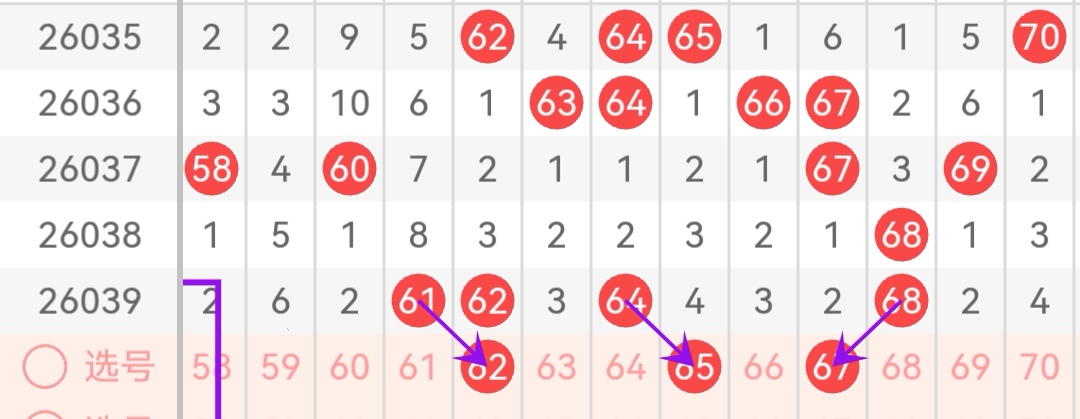This screenshot has height=419, width=1080.
Task: Pick number 68 in the 选号 row
Action: 901,368
